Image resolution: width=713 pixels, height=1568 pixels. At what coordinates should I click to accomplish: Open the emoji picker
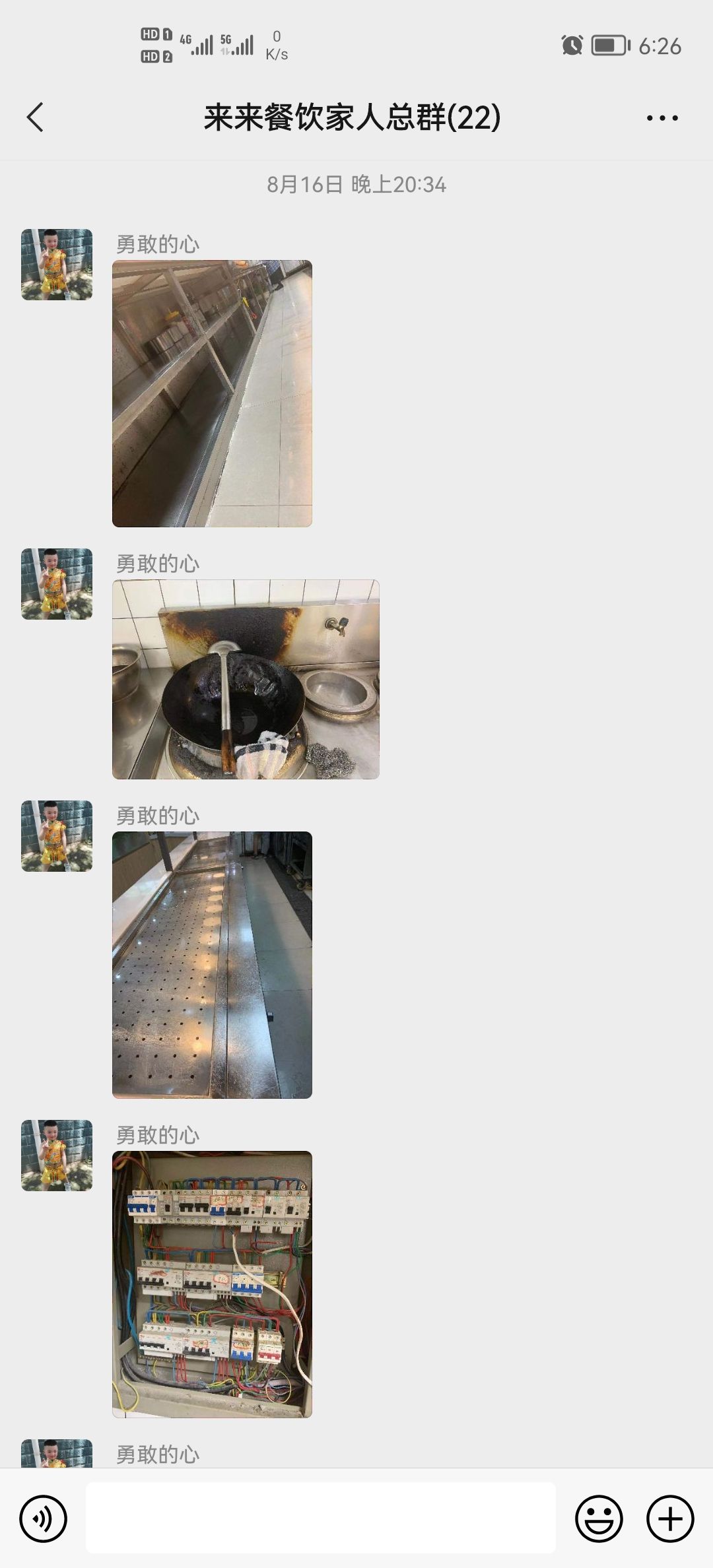pos(599,1519)
